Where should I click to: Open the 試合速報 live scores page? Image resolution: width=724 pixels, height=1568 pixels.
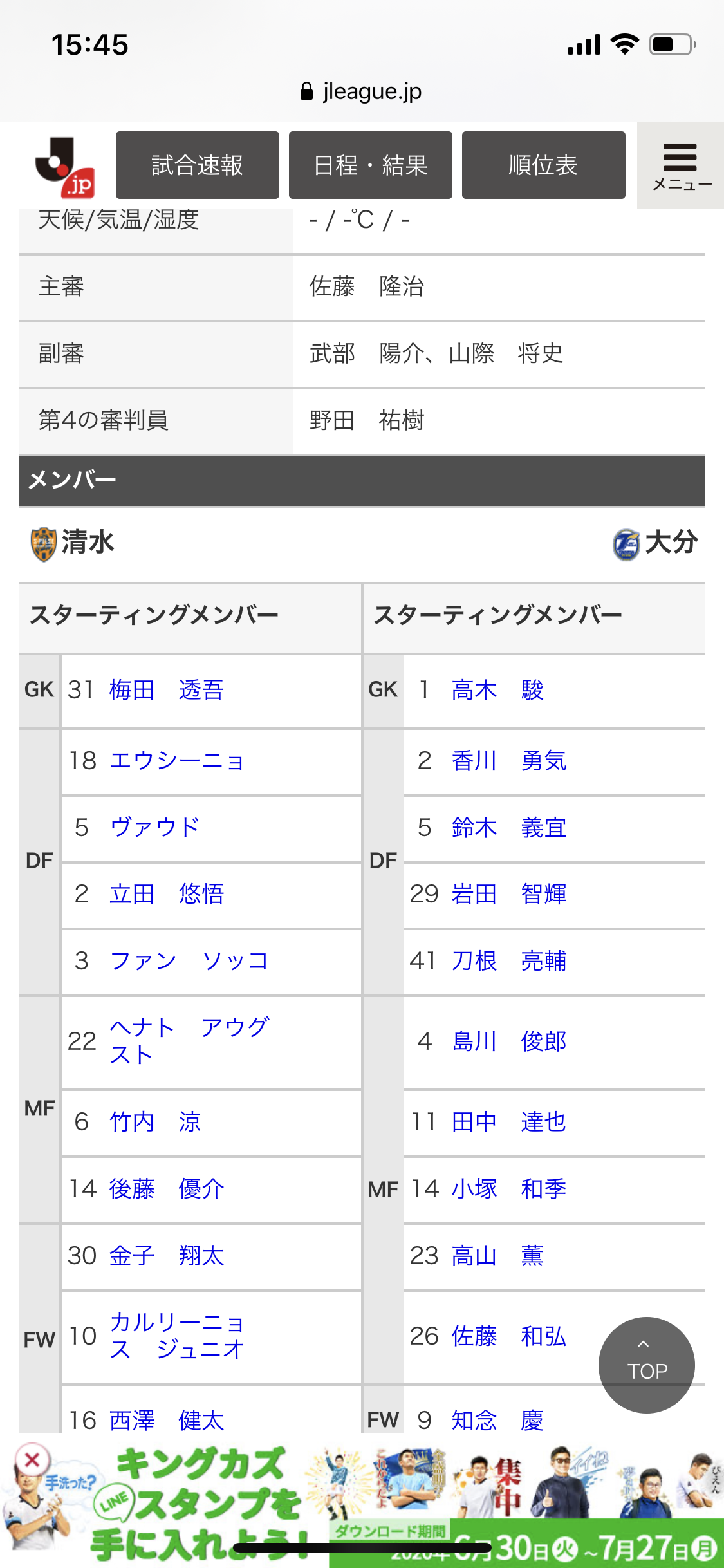(x=197, y=165)
